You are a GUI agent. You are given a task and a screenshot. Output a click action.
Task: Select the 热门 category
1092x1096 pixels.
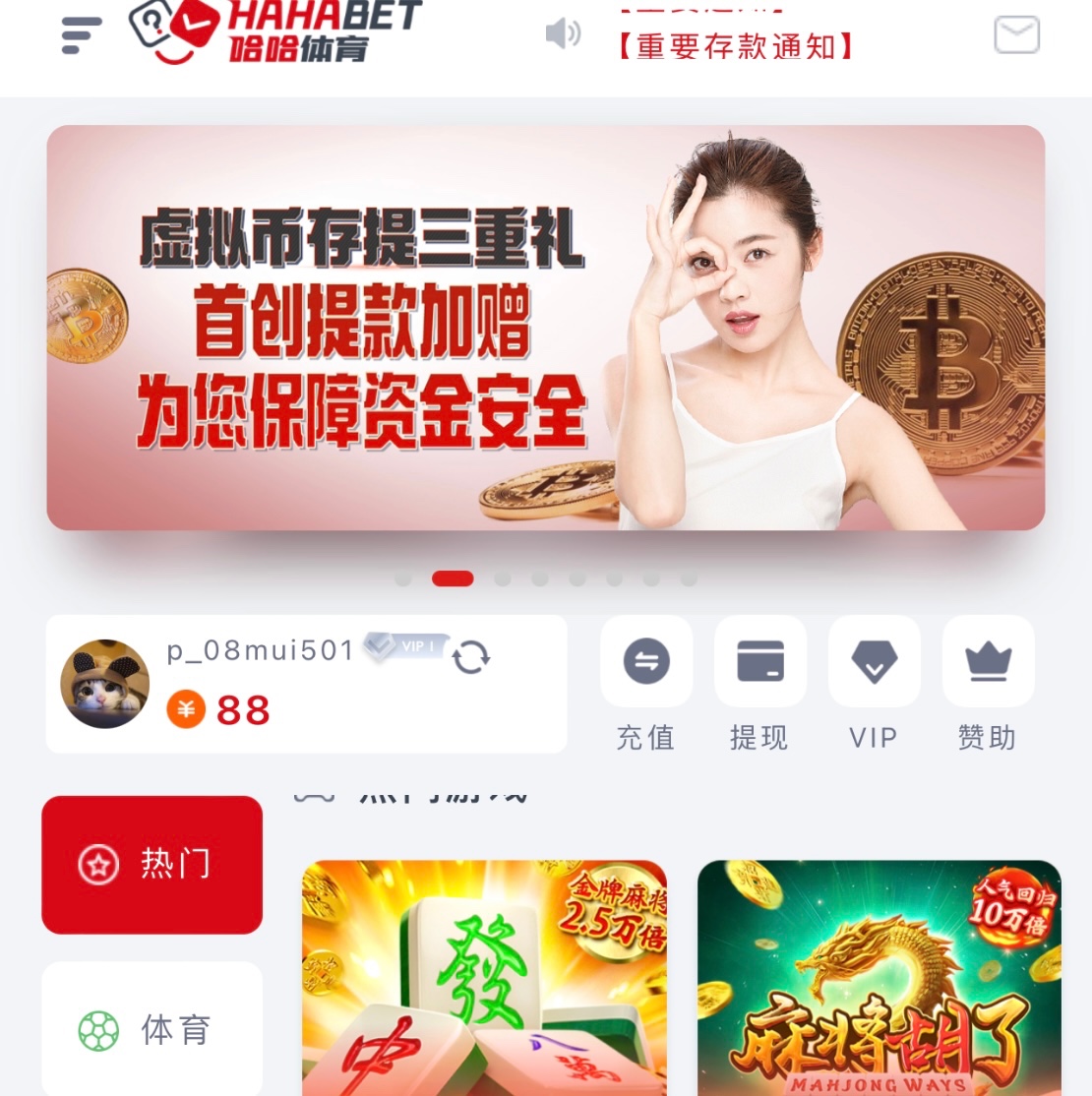point(152,864)
